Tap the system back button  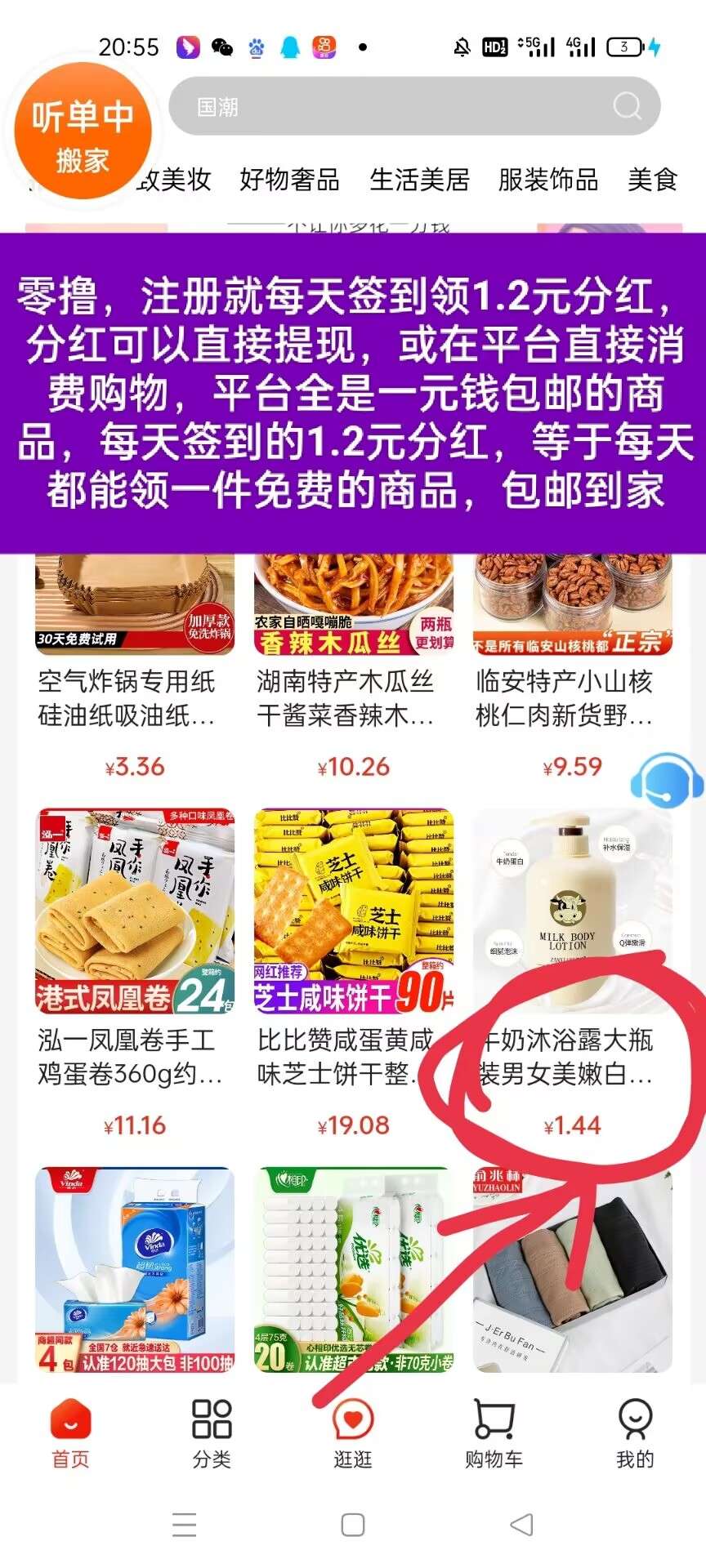pos(521,1525)
